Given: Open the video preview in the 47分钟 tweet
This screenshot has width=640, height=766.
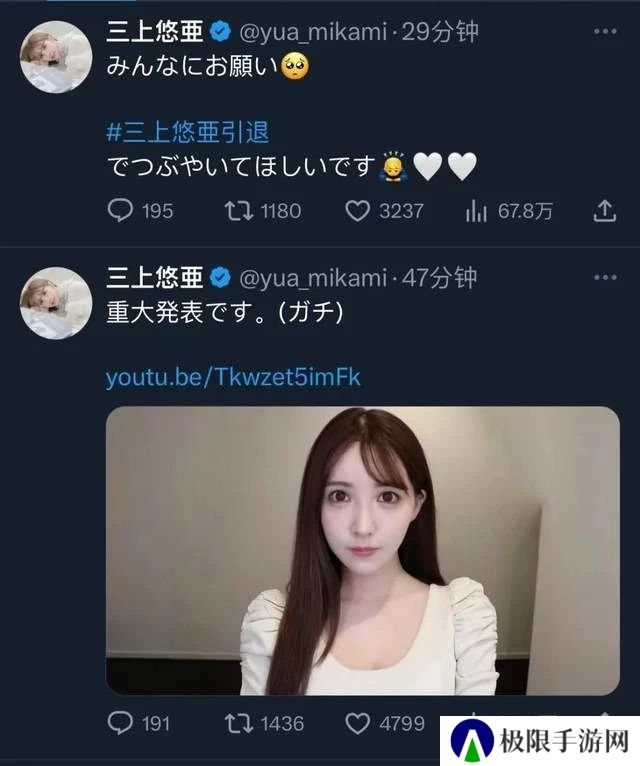Looking at the screenshot, I should click(x=362, y=550).
